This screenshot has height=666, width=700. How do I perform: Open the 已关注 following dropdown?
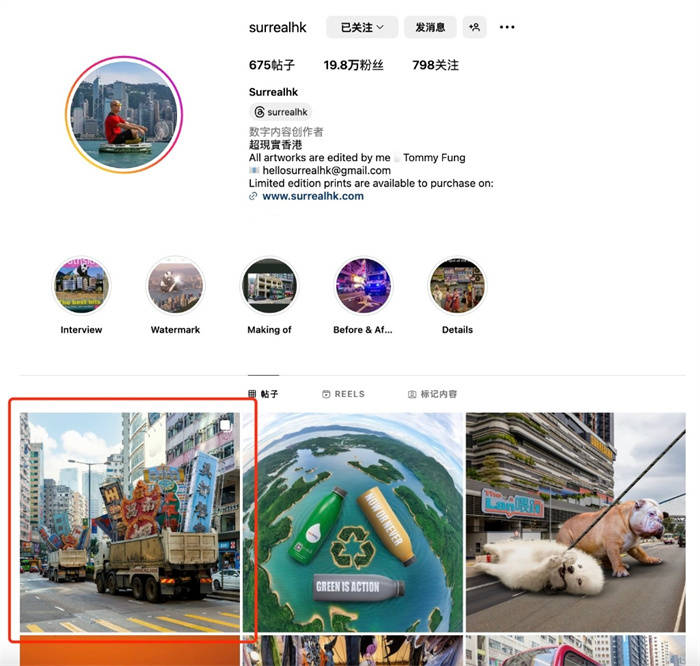tap(361, 27)
